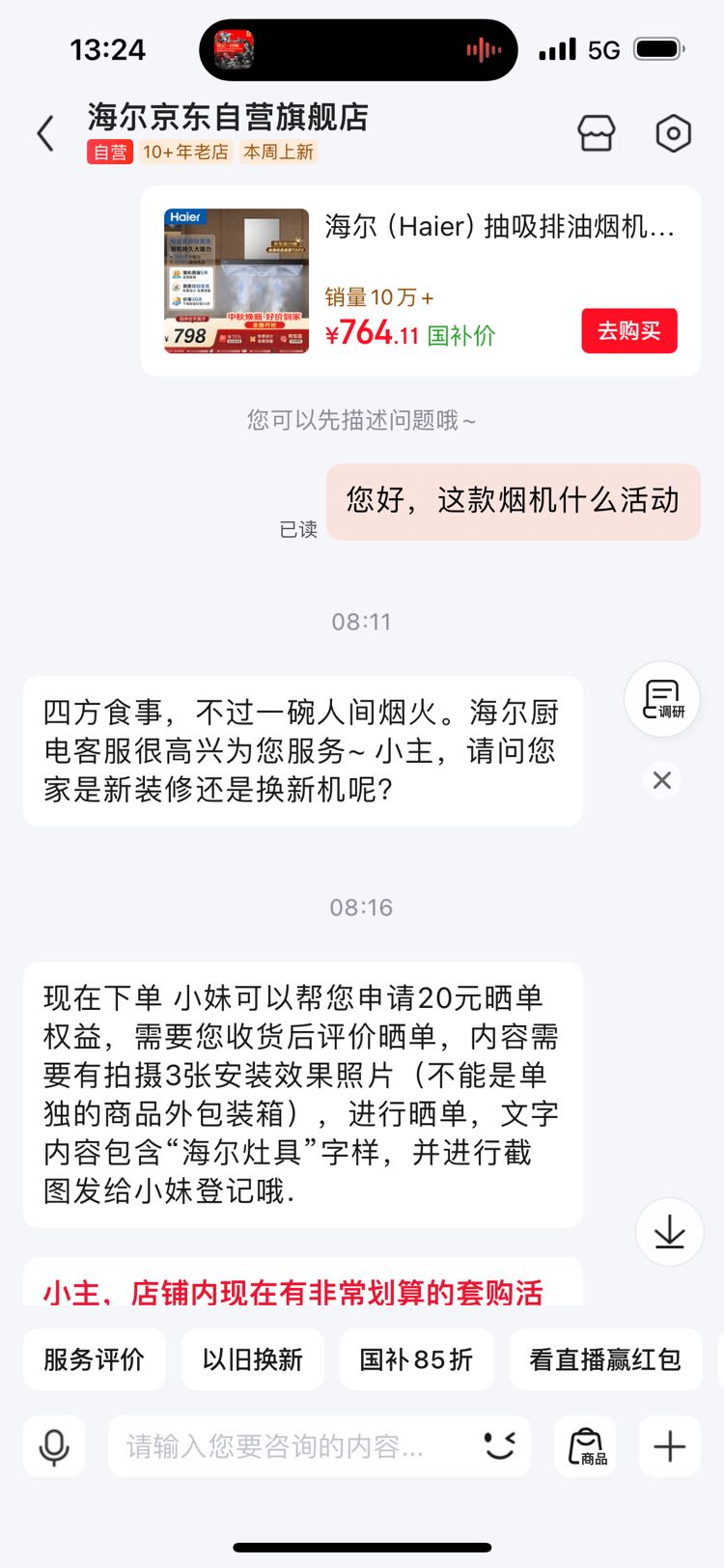
Task: Open the store page icon
Action: 596,133
